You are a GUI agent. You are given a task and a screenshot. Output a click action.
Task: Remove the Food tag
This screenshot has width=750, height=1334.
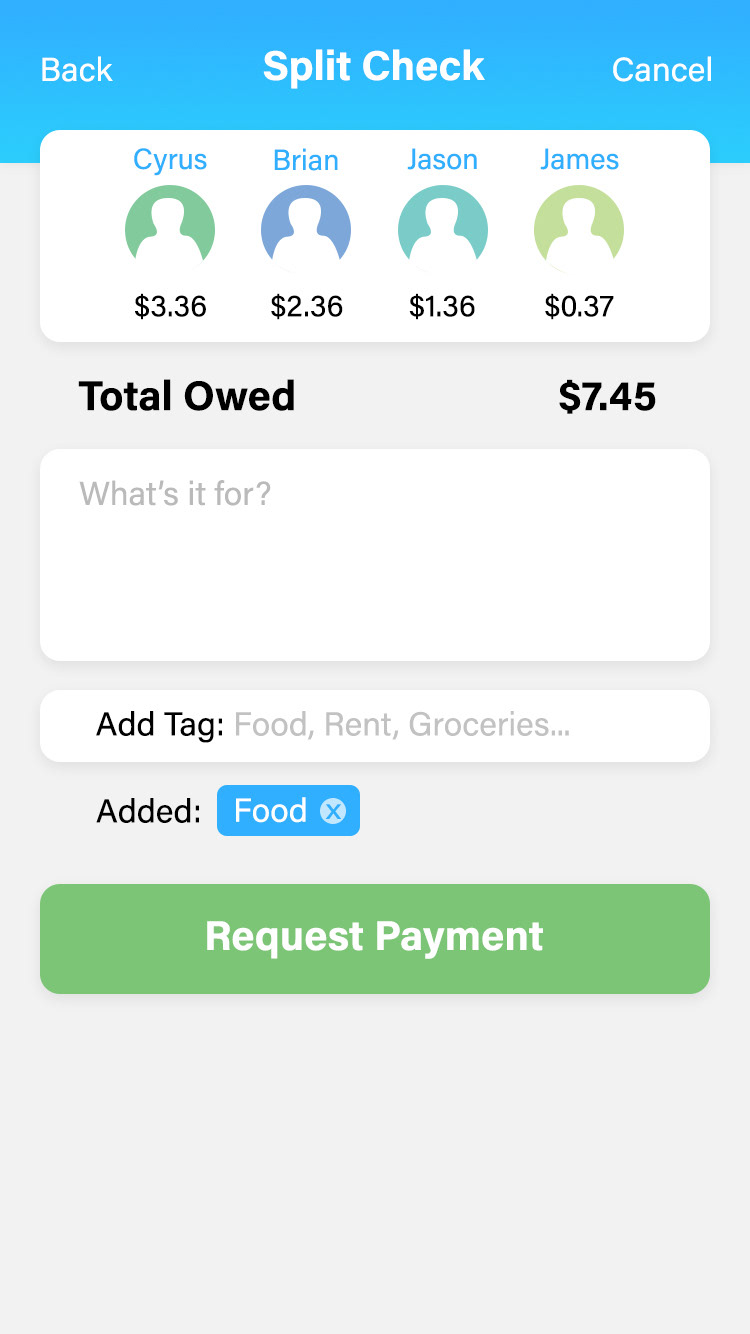tap(333, 811)
